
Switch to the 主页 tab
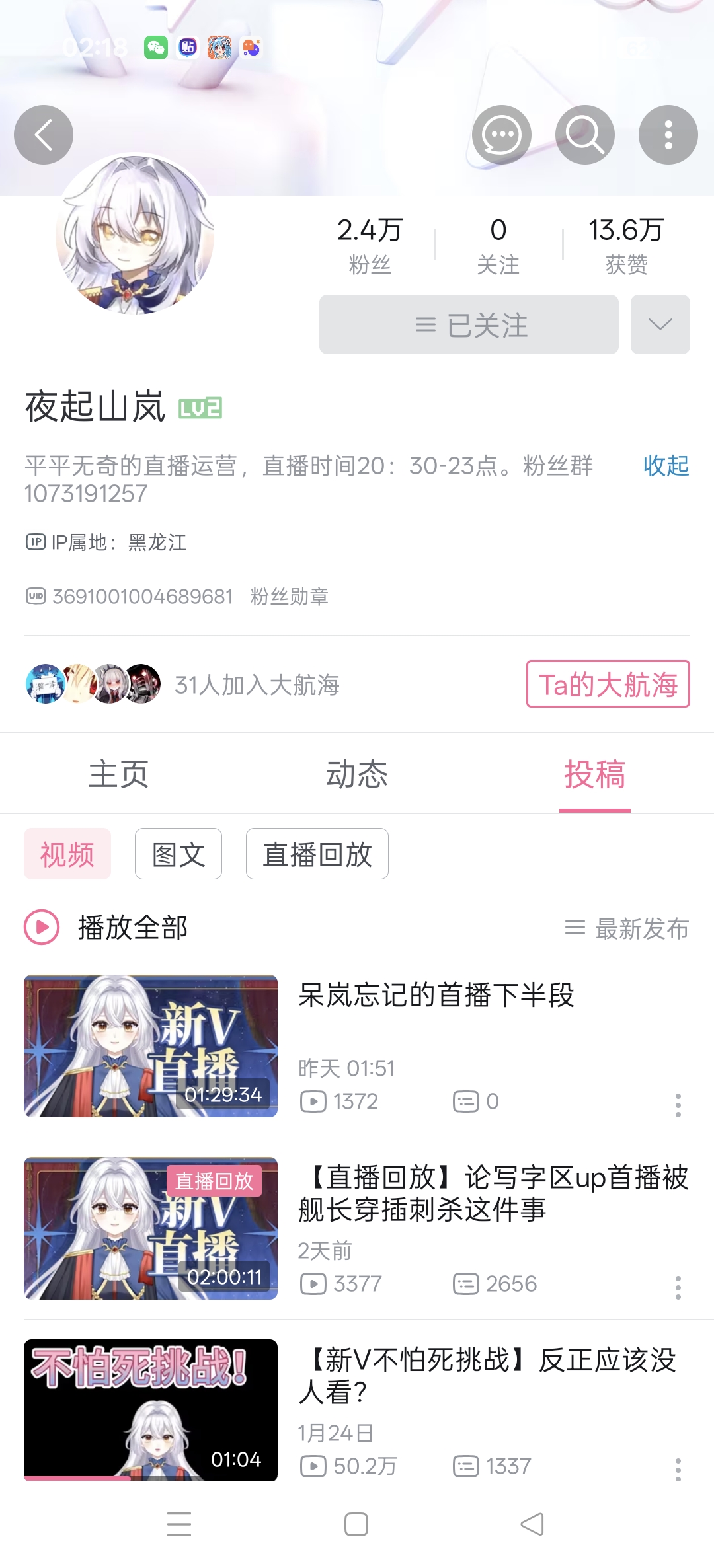point(119,774)
